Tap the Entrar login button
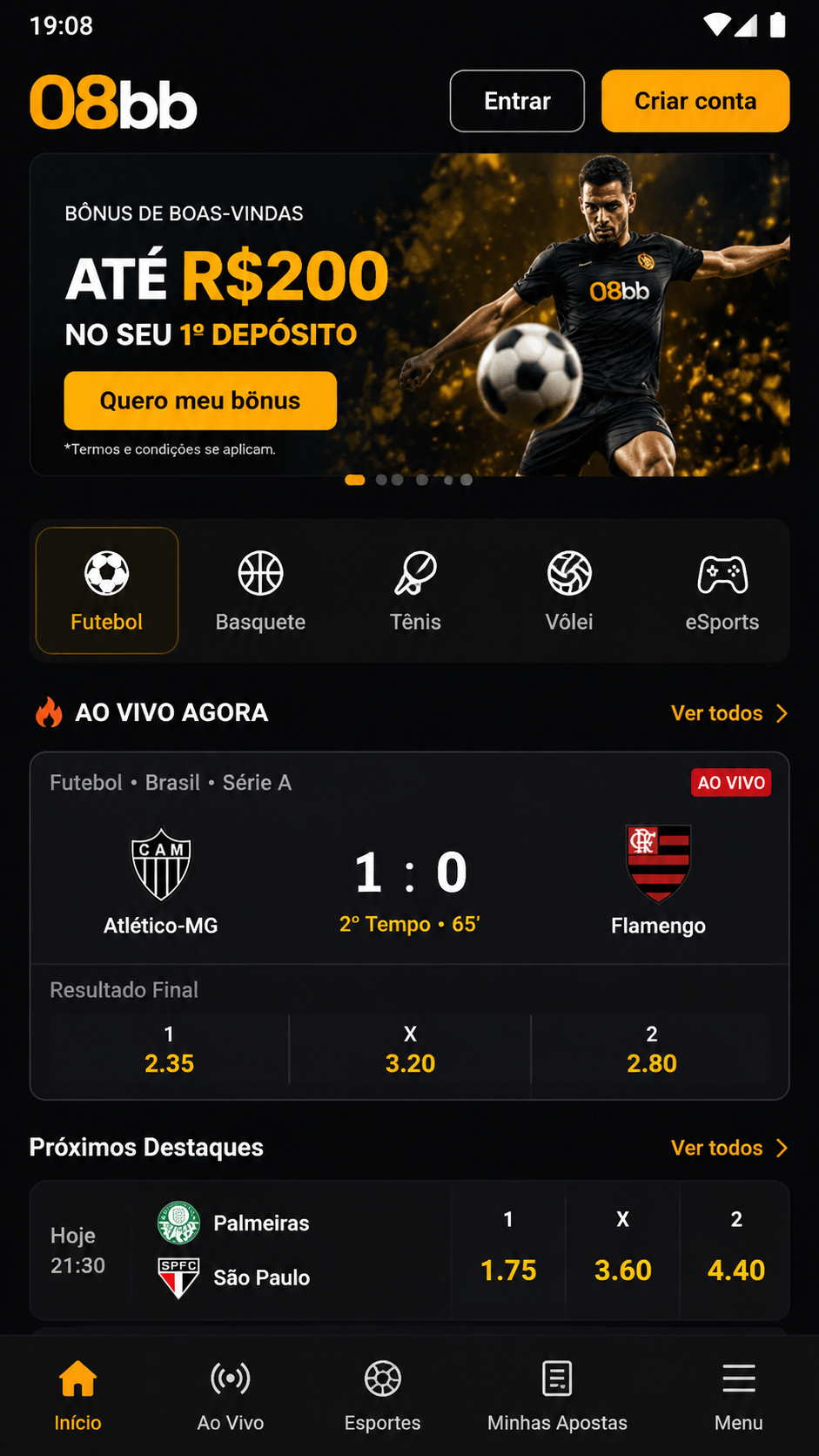 click(x=517, y=101)
